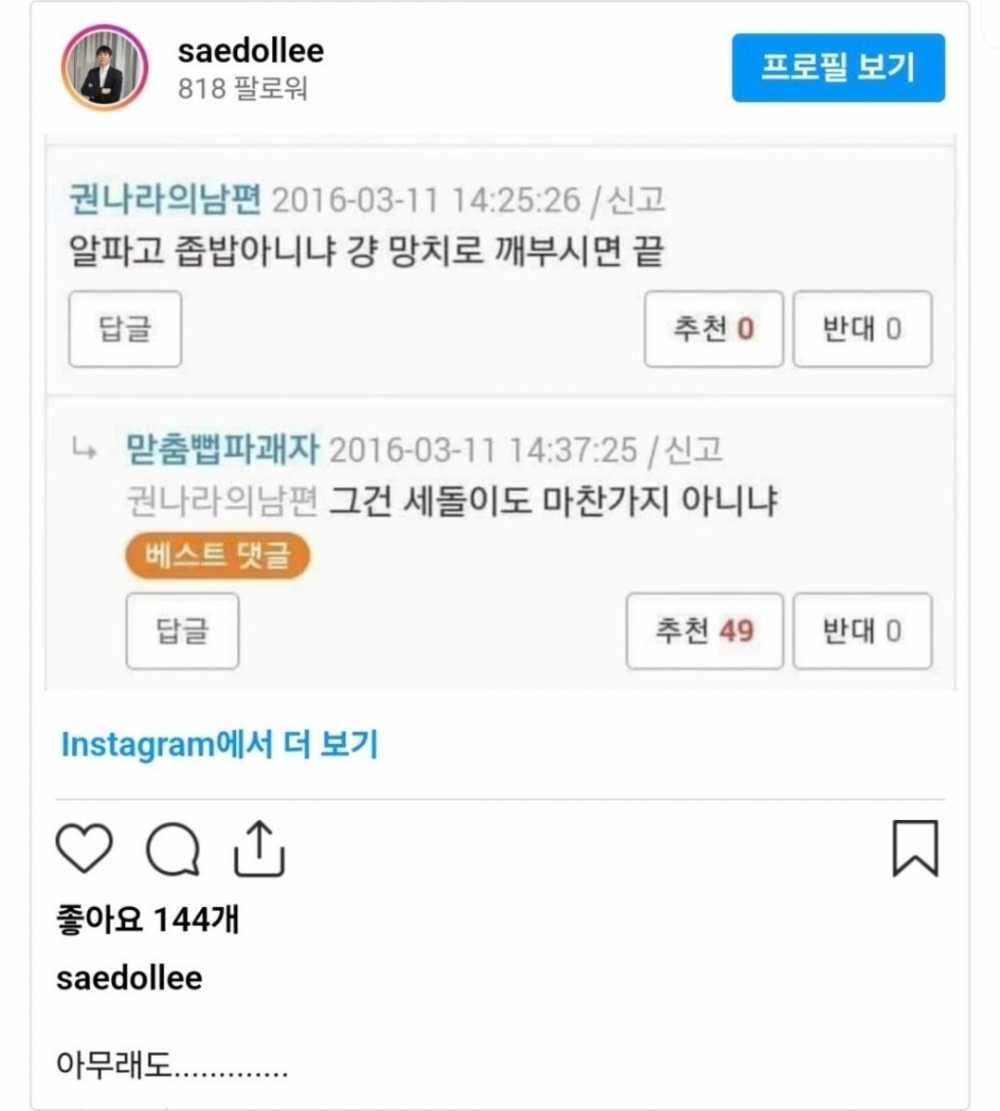This screenshot has width=1000, height=1111.
Task: Open saedollee's profile picture
Action: tap(103, 67)
